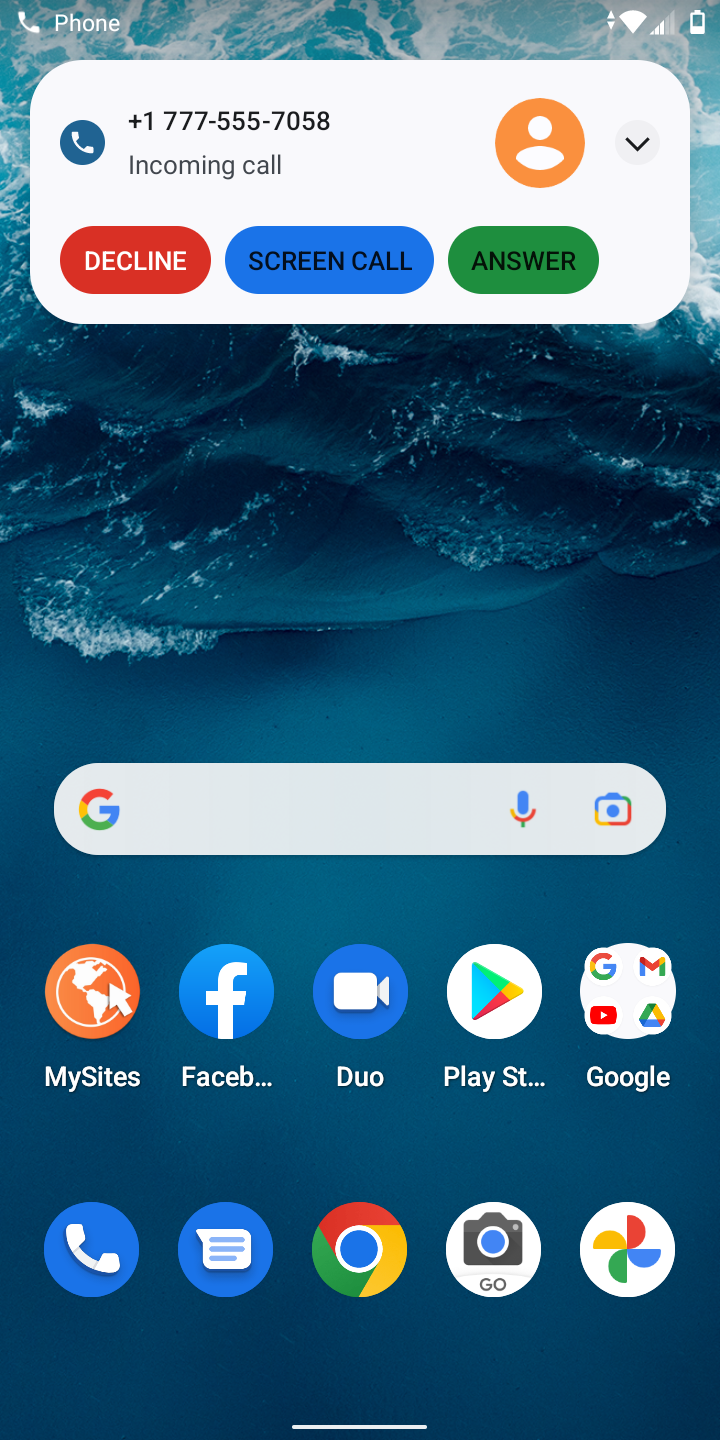The image size is (720, 1440).
Task: Open the Google search box
Action: tap(300, 809)
